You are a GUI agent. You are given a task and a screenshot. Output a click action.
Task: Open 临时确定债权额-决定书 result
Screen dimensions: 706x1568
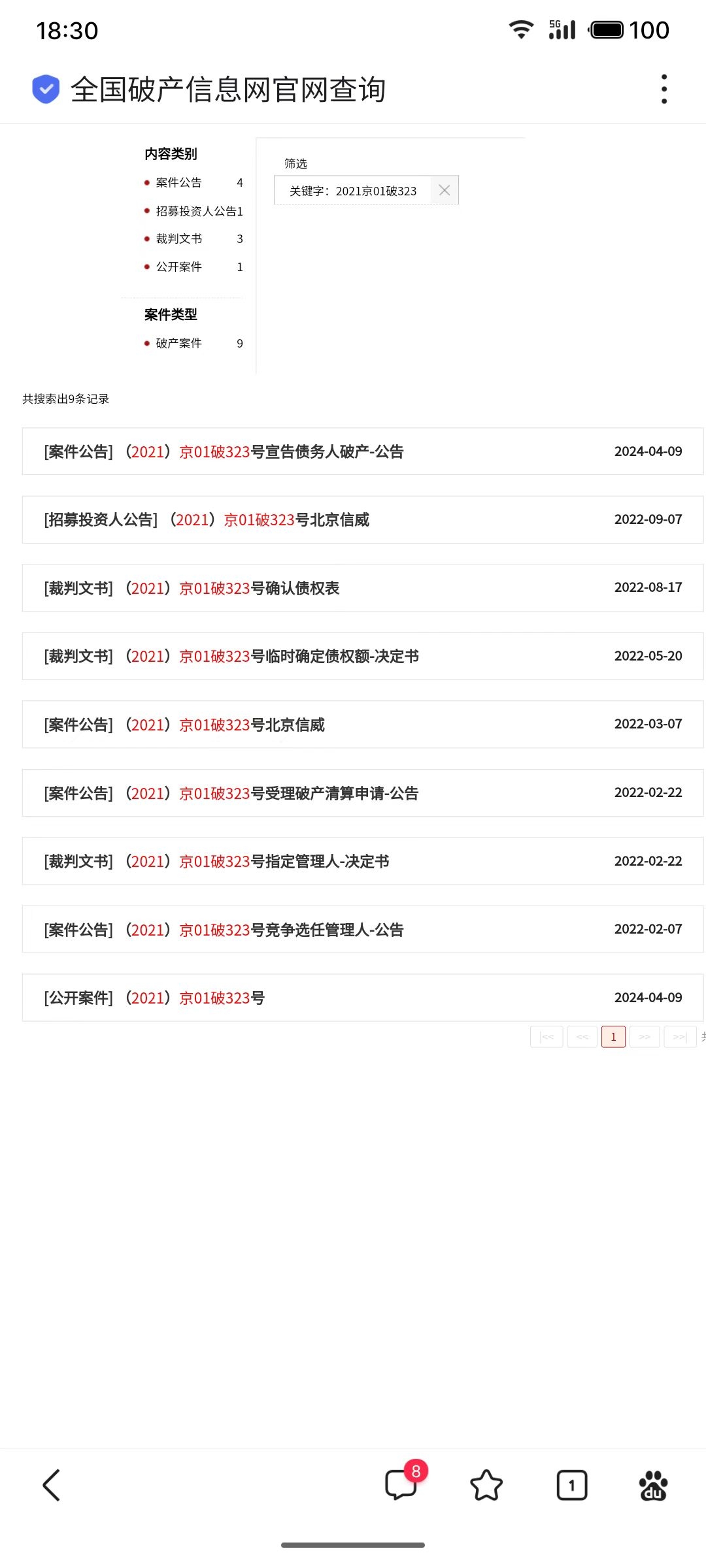click(x=363, y=656)
